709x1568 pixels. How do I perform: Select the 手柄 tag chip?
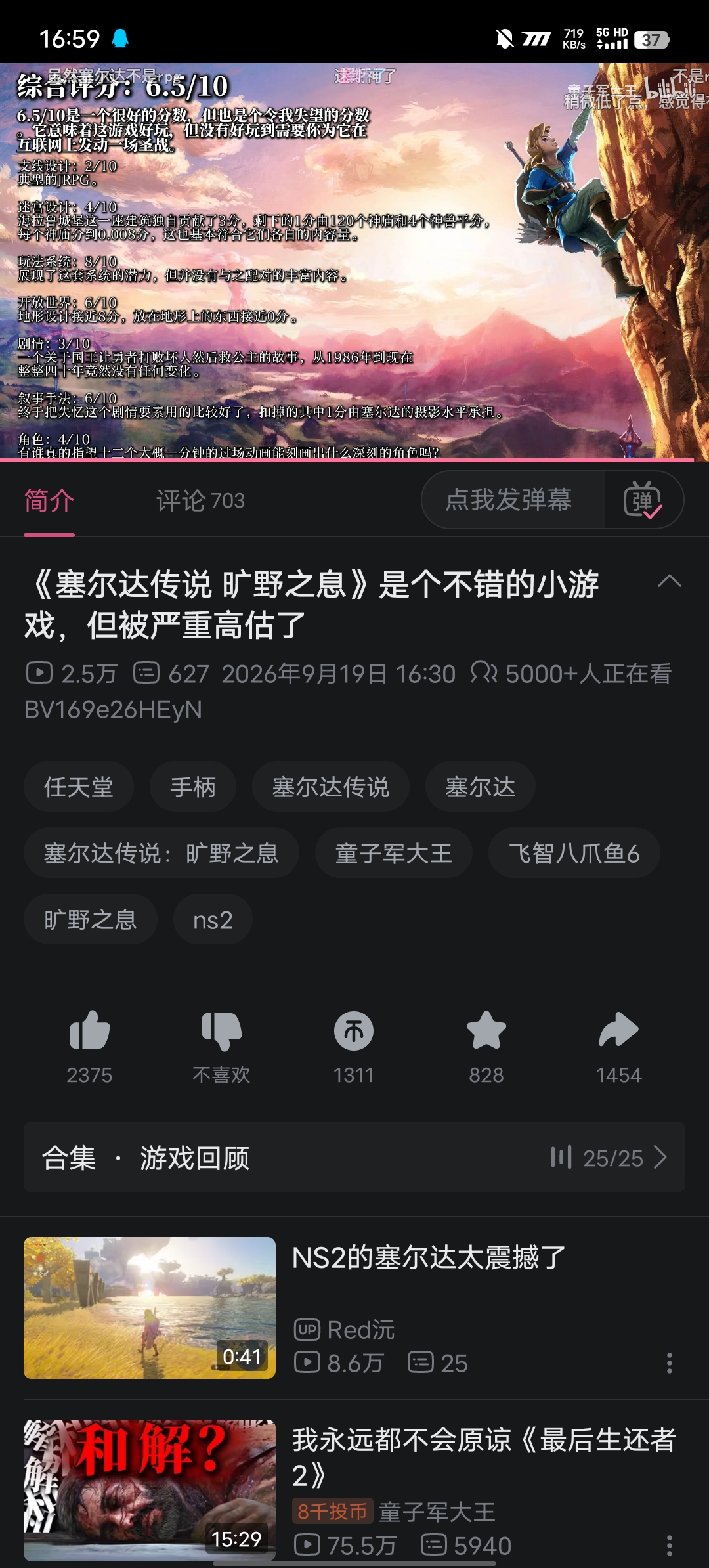(x=193, y=787)
